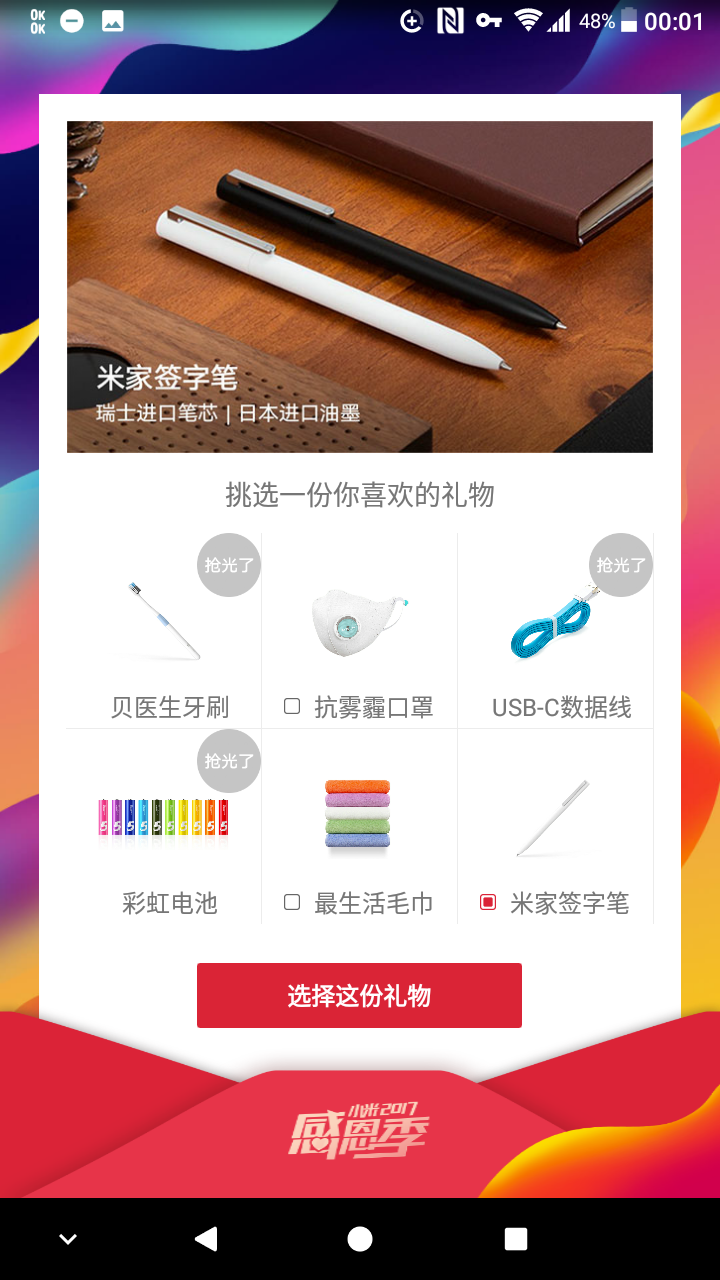Confirm with 选择这份礼物 button
The width and height of the screenshot is (720, 1280).
pos(359,995)
